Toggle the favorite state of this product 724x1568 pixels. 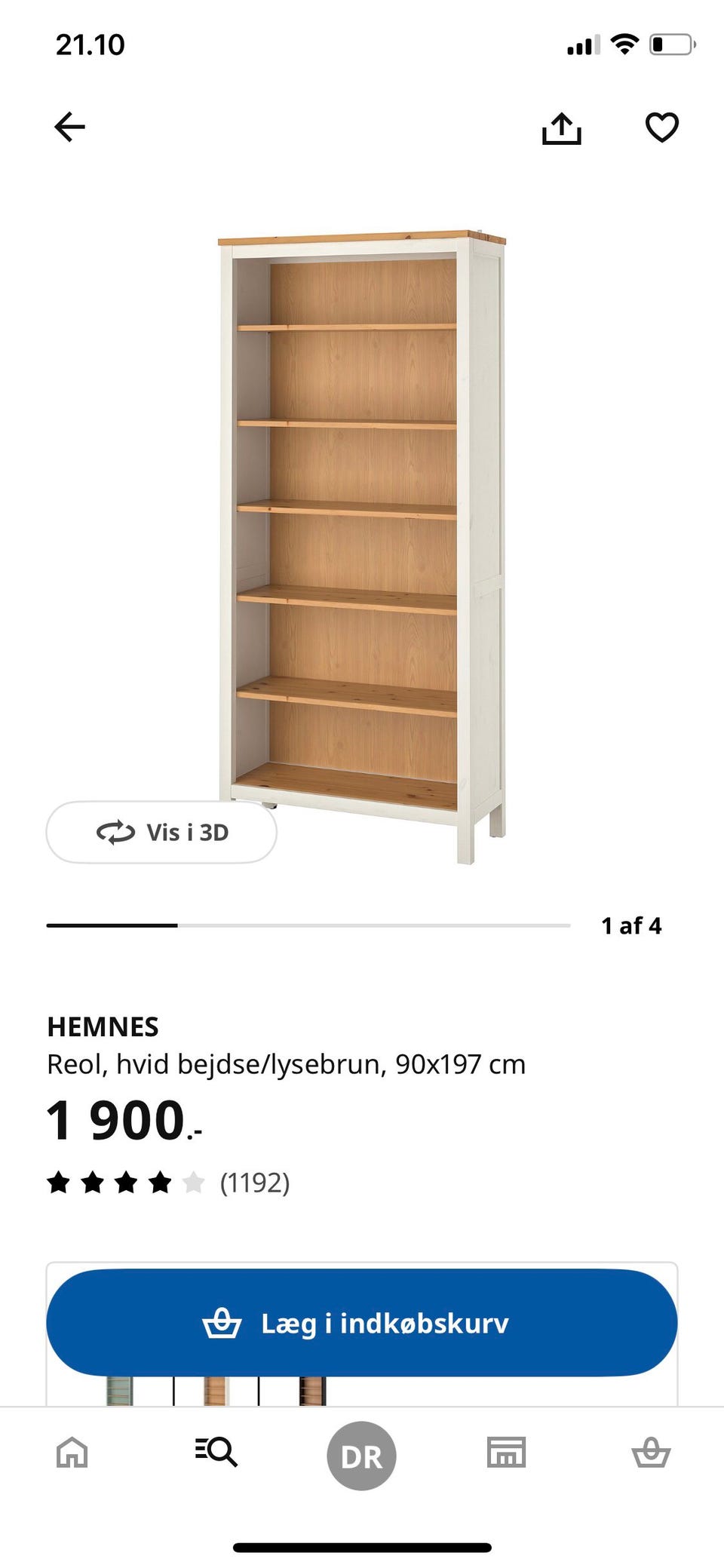tap(661, 128)
